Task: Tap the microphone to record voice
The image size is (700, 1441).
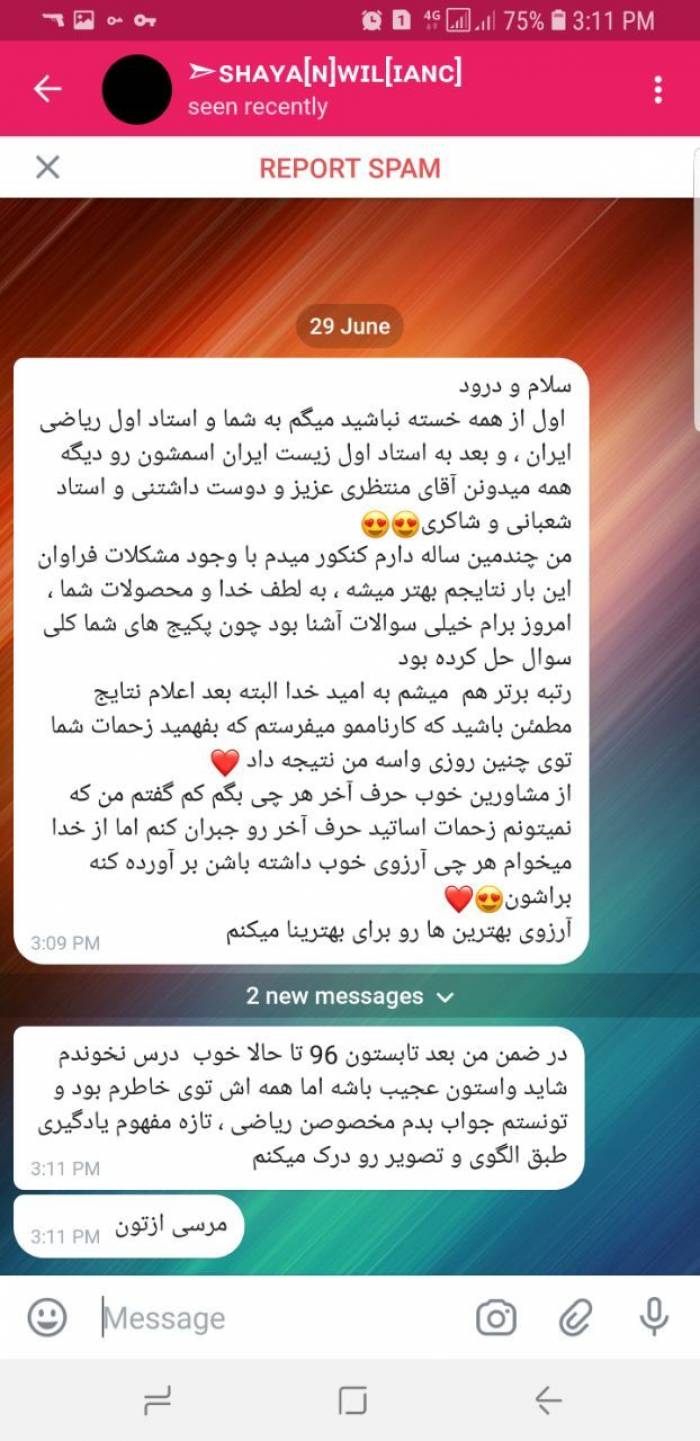Action: click(654, 1317)
